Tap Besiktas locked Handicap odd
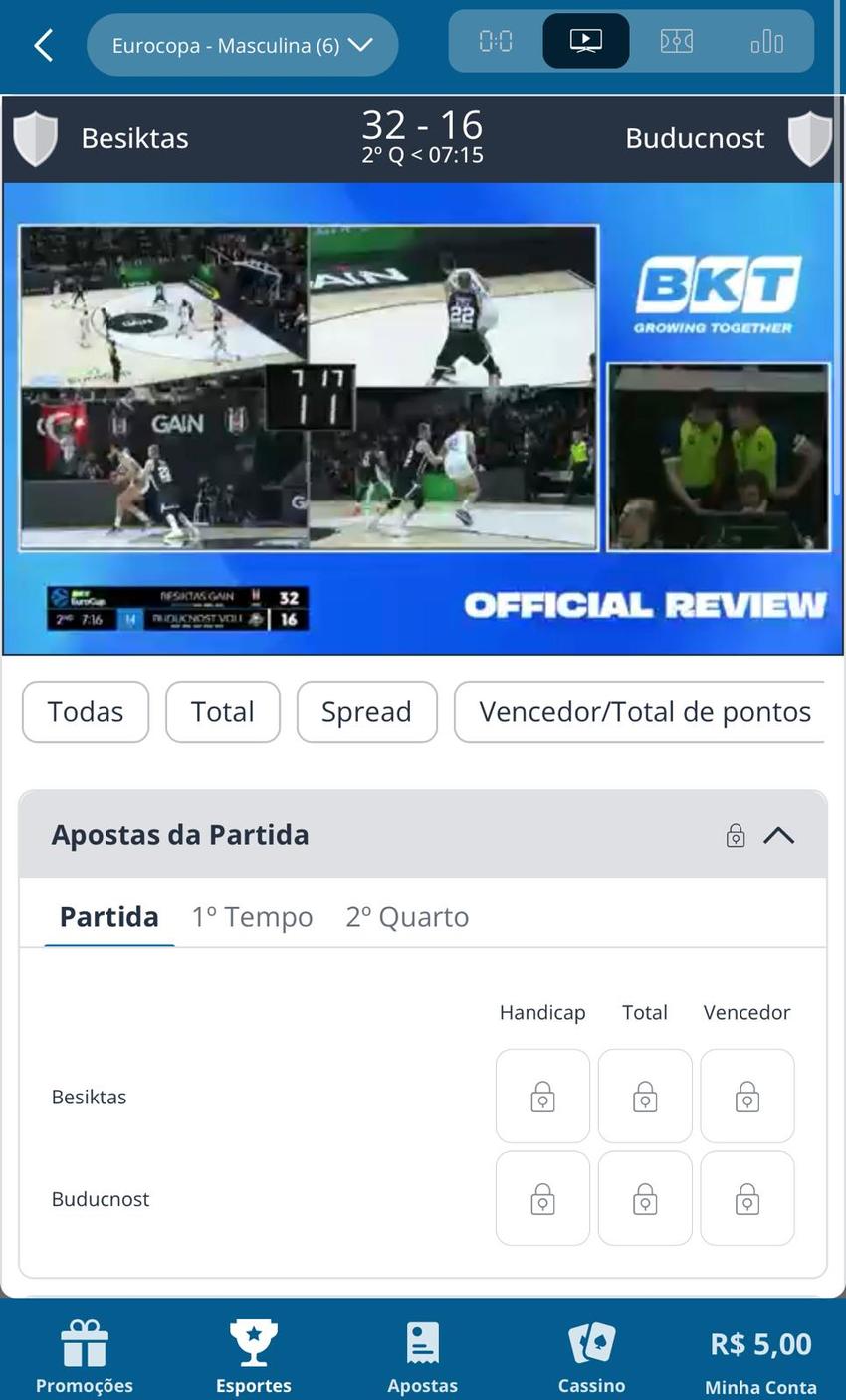 [541, 1095]
